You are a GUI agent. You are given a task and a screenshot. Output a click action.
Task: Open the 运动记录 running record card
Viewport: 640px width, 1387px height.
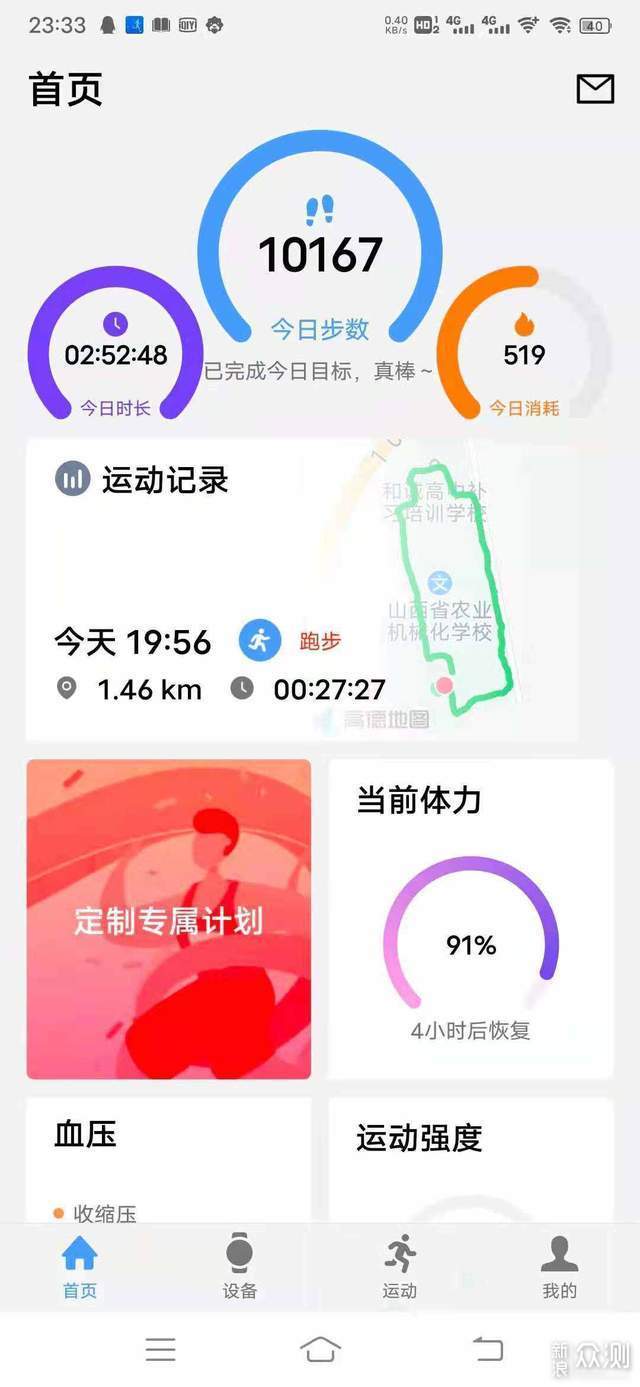coord(320,589)
